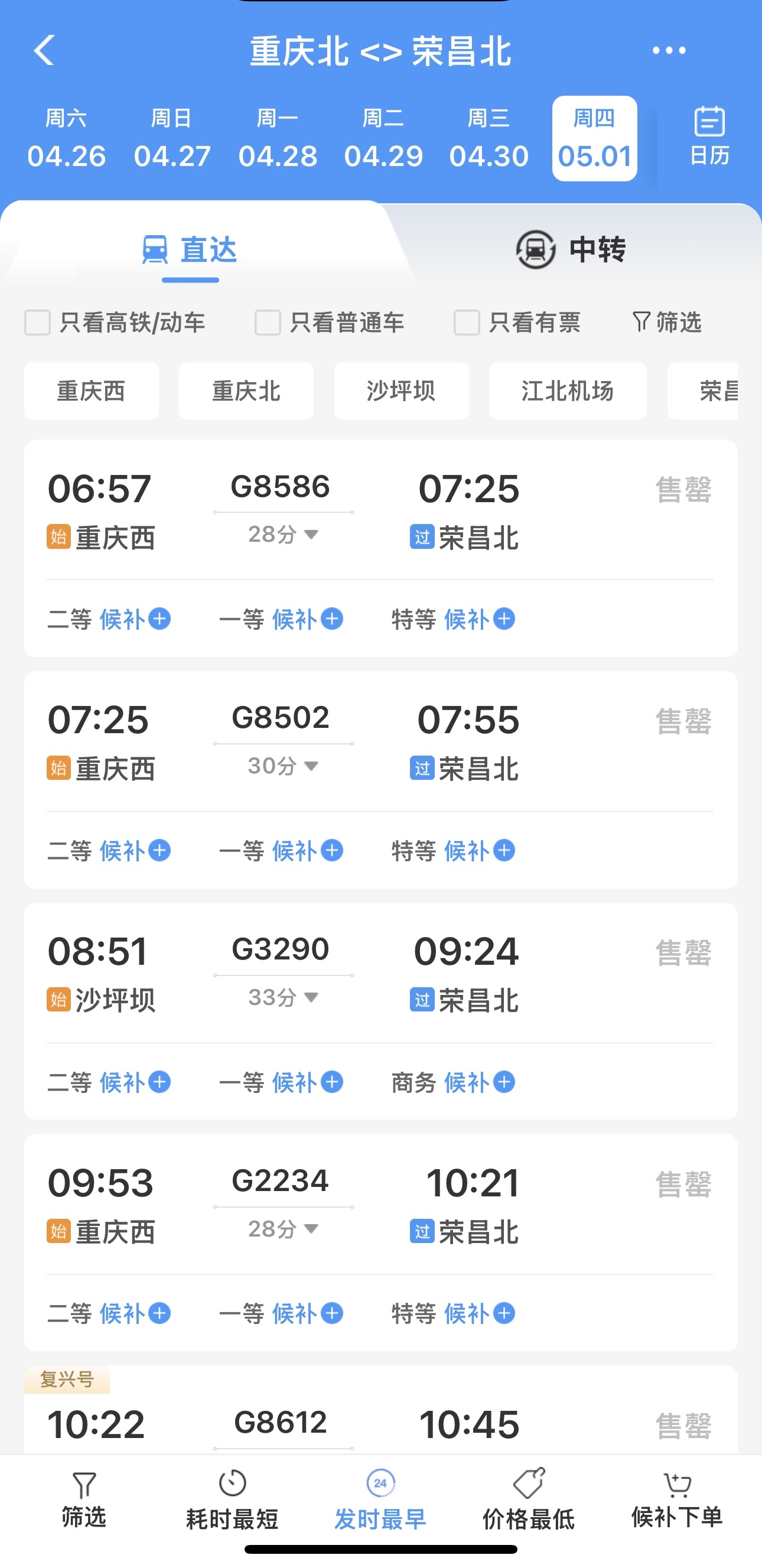762x1568 pixels.
Task: Select 耗时最短 clock icon at bottom
Action: pos(231,1497)
